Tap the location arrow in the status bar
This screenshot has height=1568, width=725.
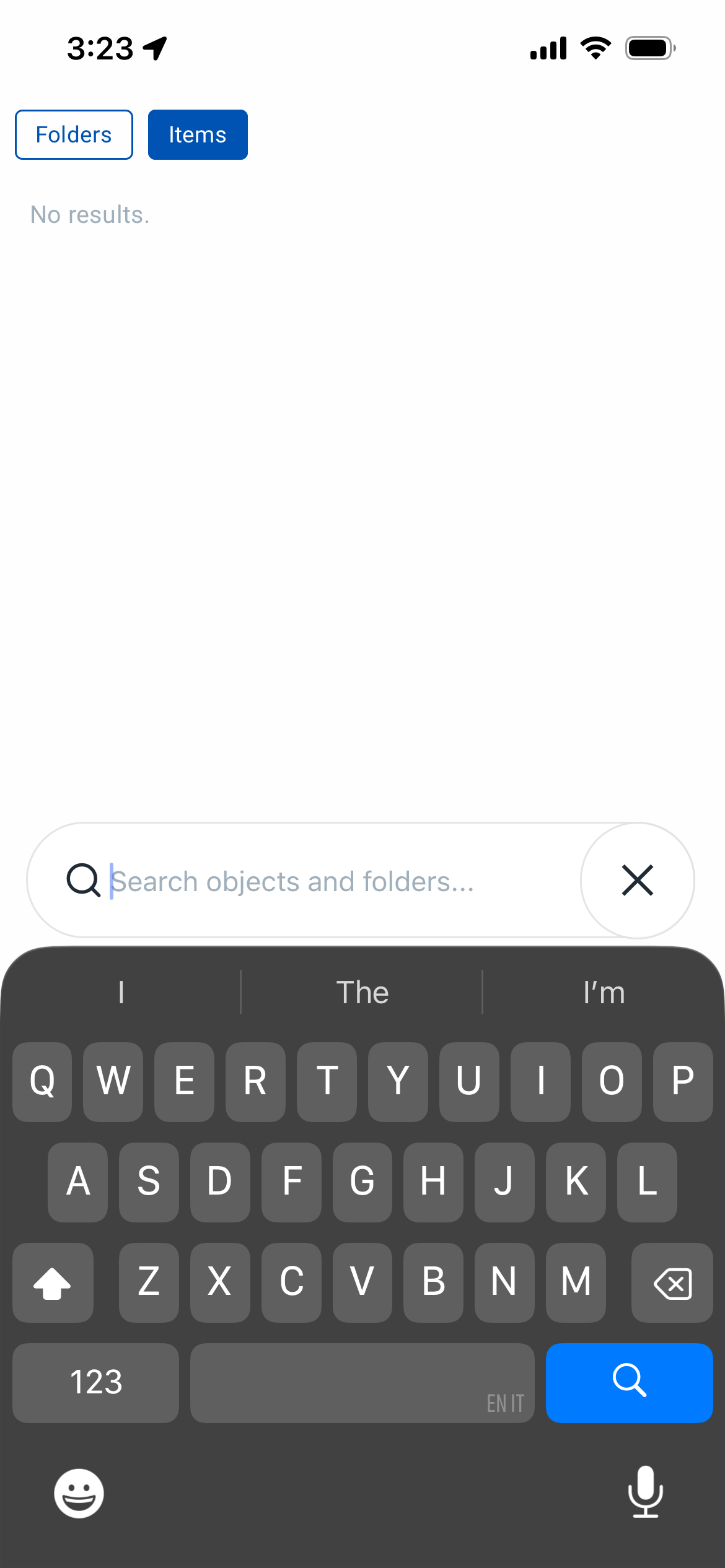(x=154, y=48)
